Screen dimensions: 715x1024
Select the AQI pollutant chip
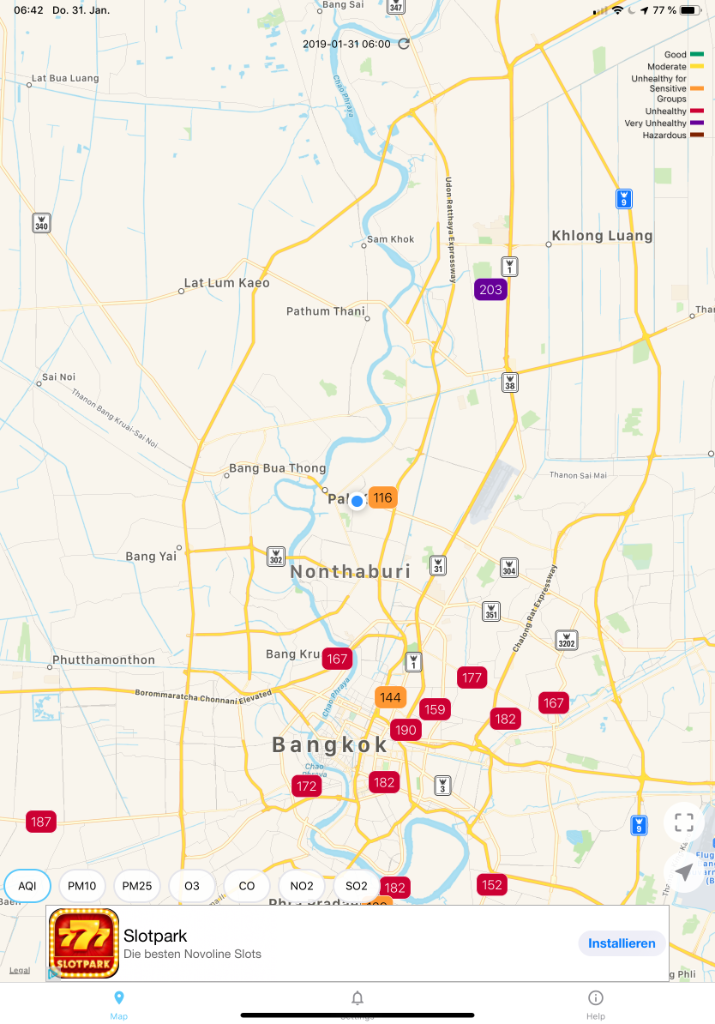[x=28, y=886]
